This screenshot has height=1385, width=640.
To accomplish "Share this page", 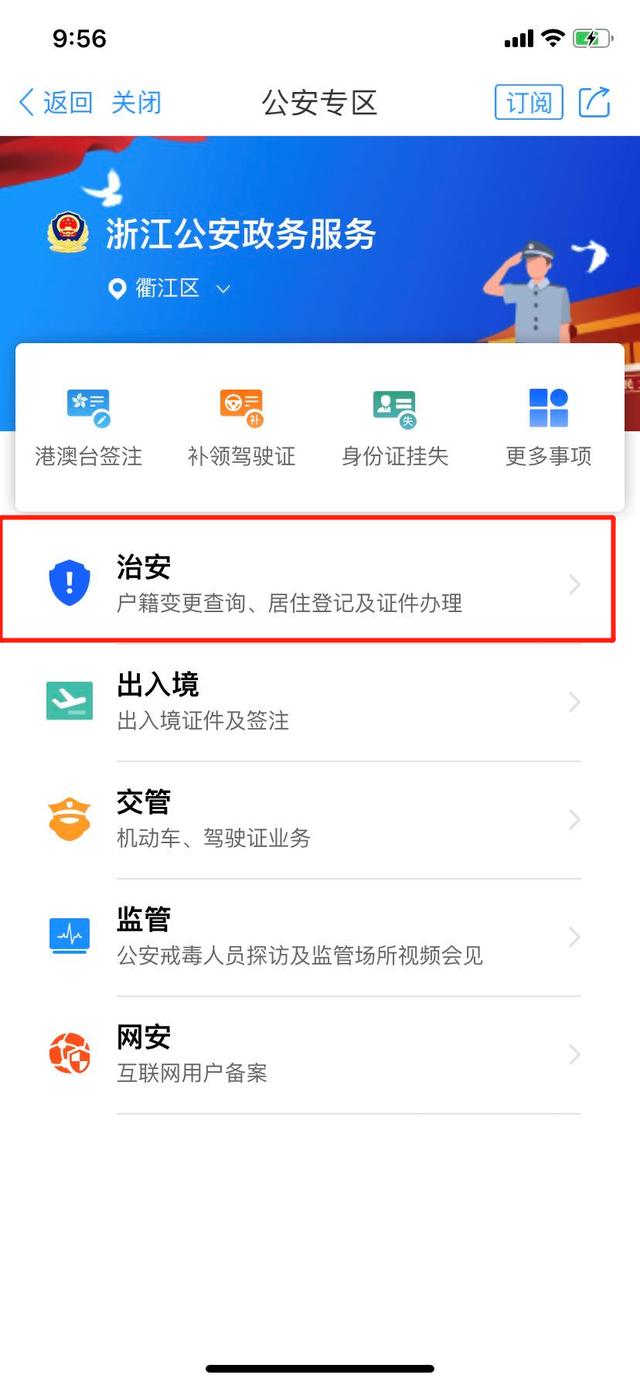I will click(595, 102).
